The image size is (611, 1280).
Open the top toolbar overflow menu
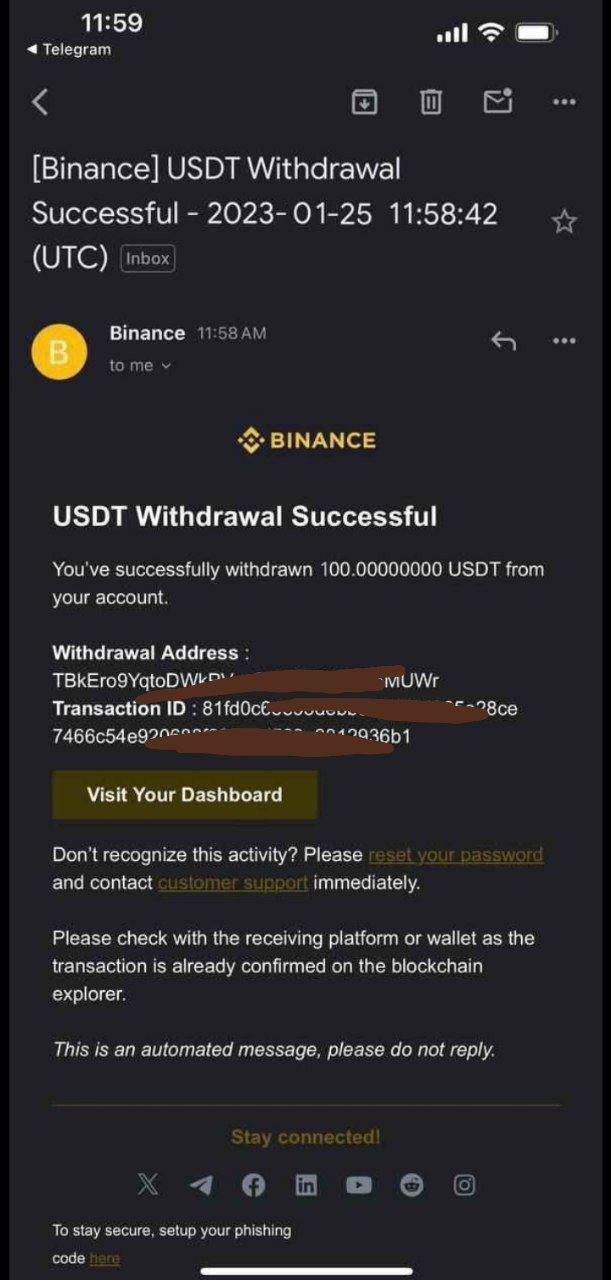[564, 101]
